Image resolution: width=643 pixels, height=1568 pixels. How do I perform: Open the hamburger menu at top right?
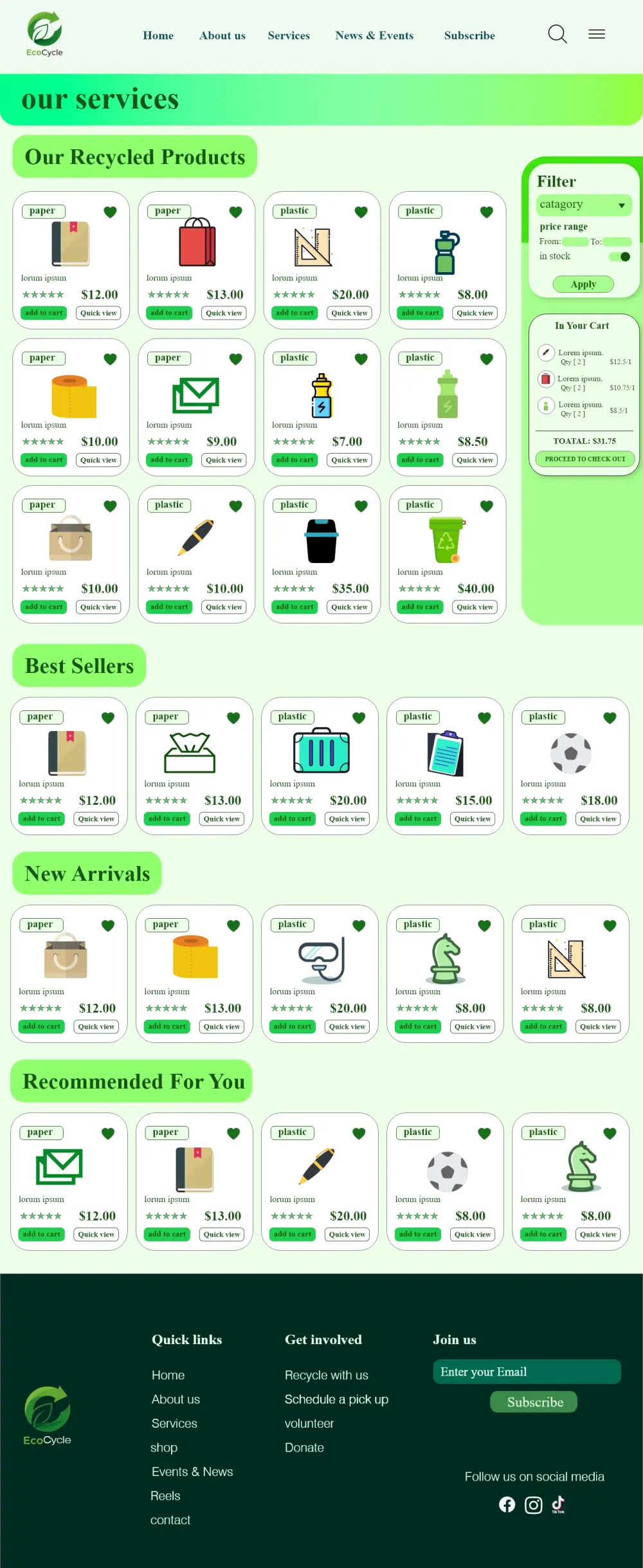pyautogui.click(x=596, y=34)
